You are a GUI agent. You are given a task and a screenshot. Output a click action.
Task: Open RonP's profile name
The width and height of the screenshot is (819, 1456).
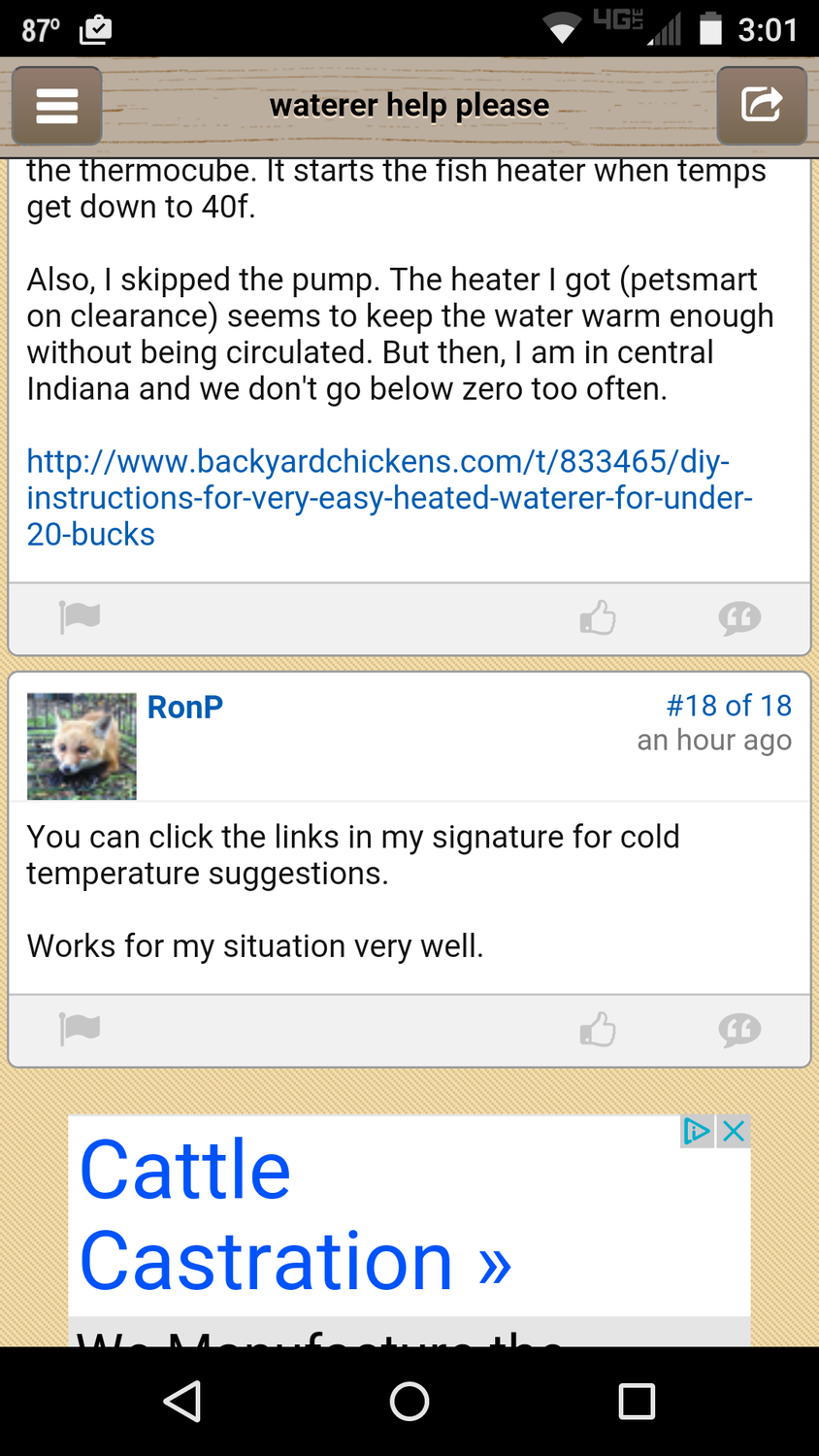point(184,707)
